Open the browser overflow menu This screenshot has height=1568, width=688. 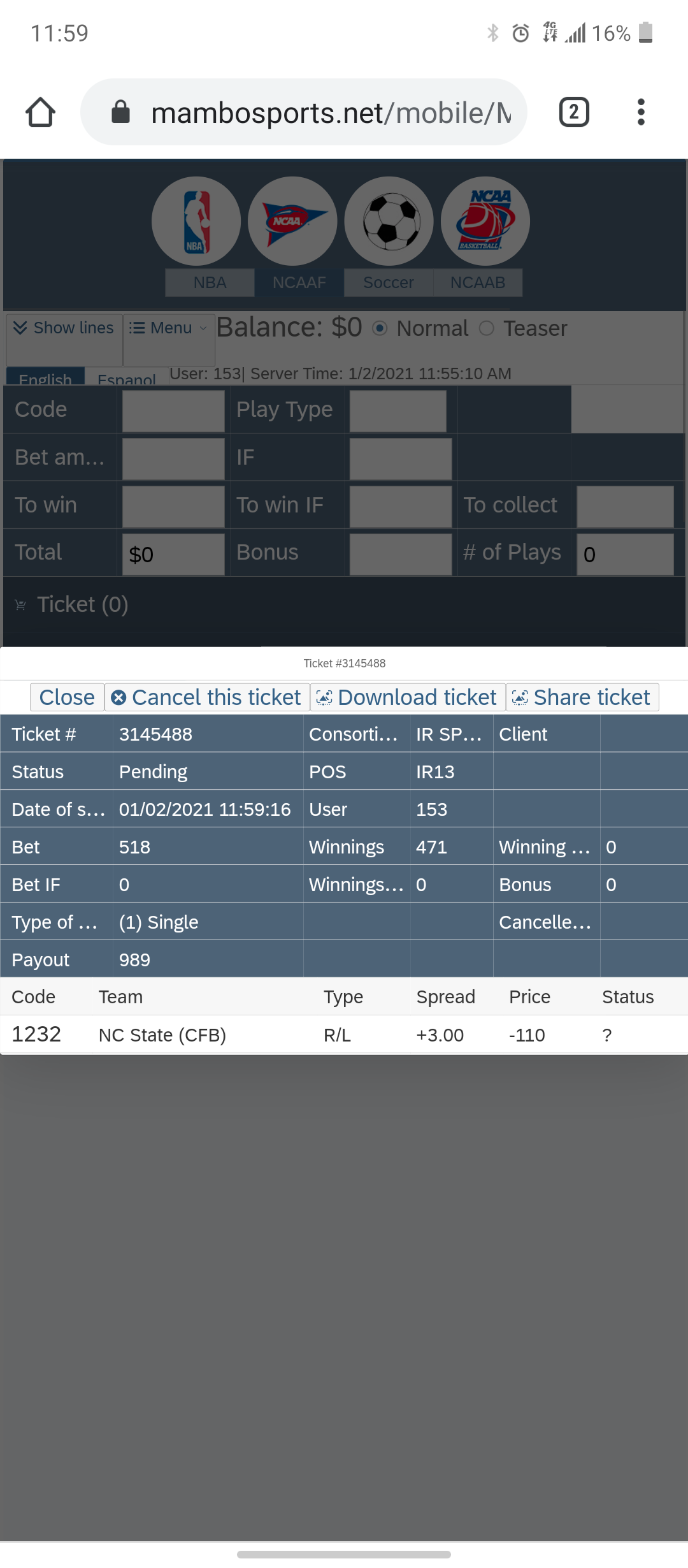pos(641,112)
